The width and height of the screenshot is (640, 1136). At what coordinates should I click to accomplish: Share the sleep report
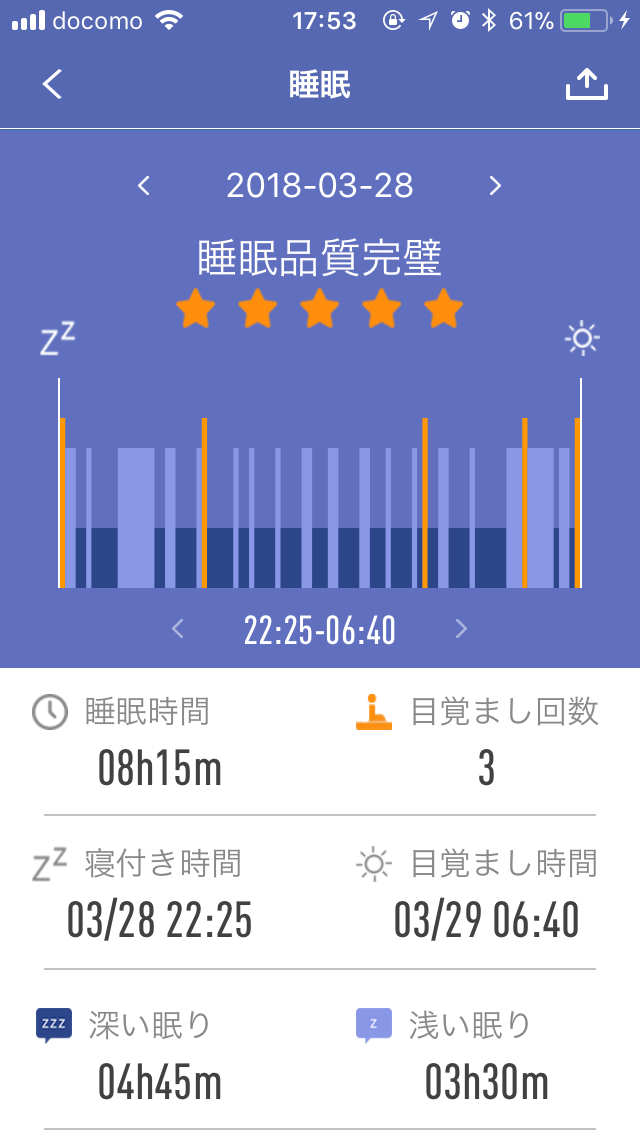[586, 84]
